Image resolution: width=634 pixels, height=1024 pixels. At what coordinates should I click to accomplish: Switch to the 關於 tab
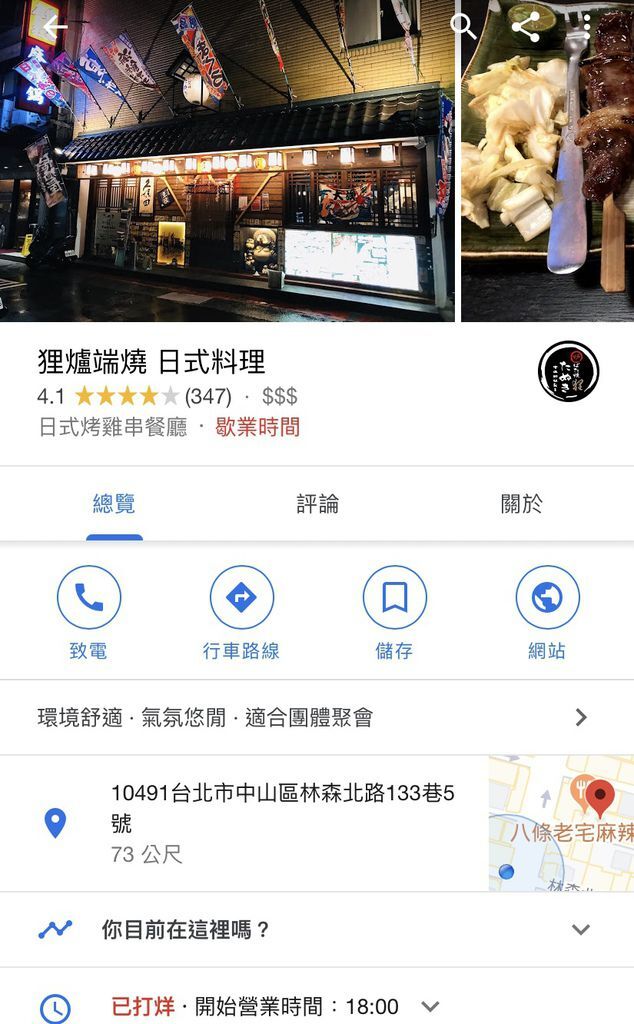tap(521, 504)
